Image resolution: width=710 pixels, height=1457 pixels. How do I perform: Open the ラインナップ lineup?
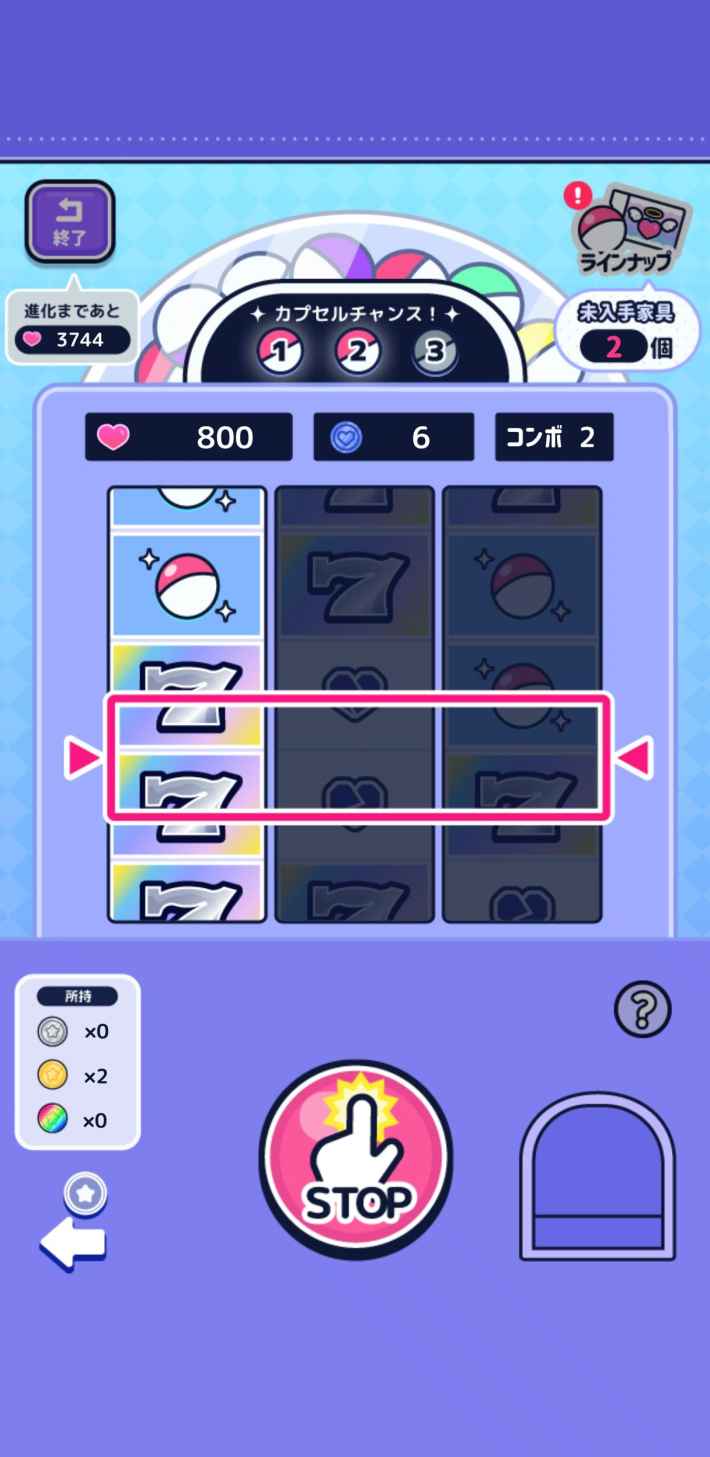click(629, 234)
